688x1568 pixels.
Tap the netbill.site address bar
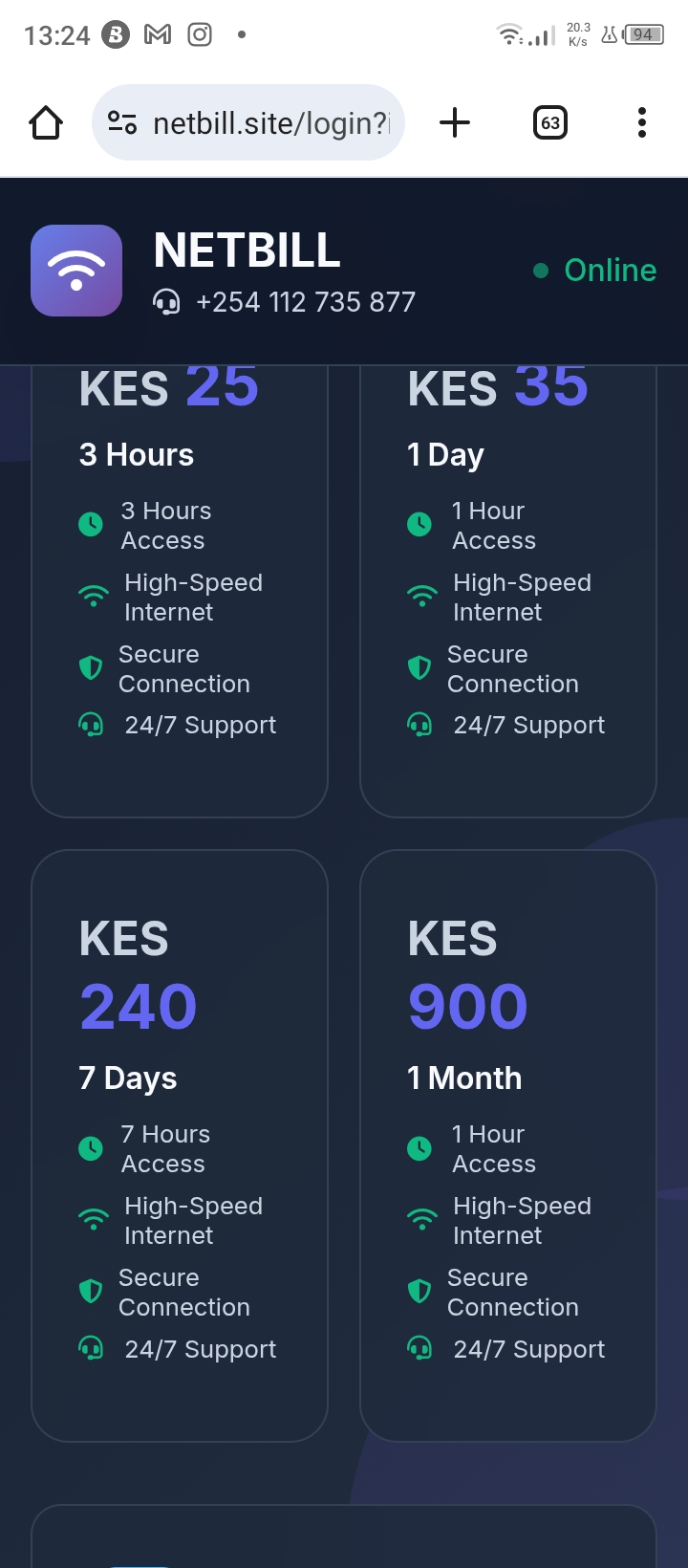[x=269, y=122]
